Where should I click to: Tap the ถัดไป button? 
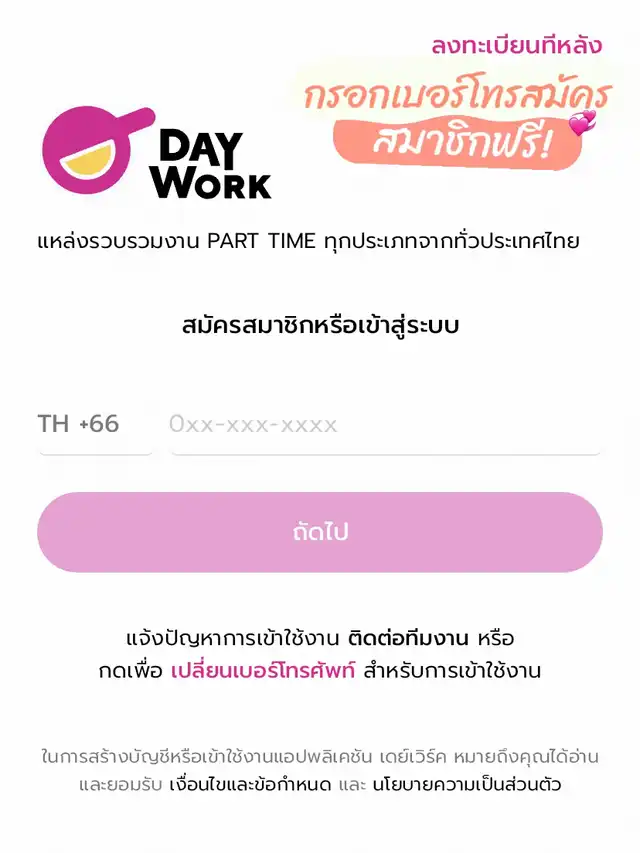(x=320, y=532)
